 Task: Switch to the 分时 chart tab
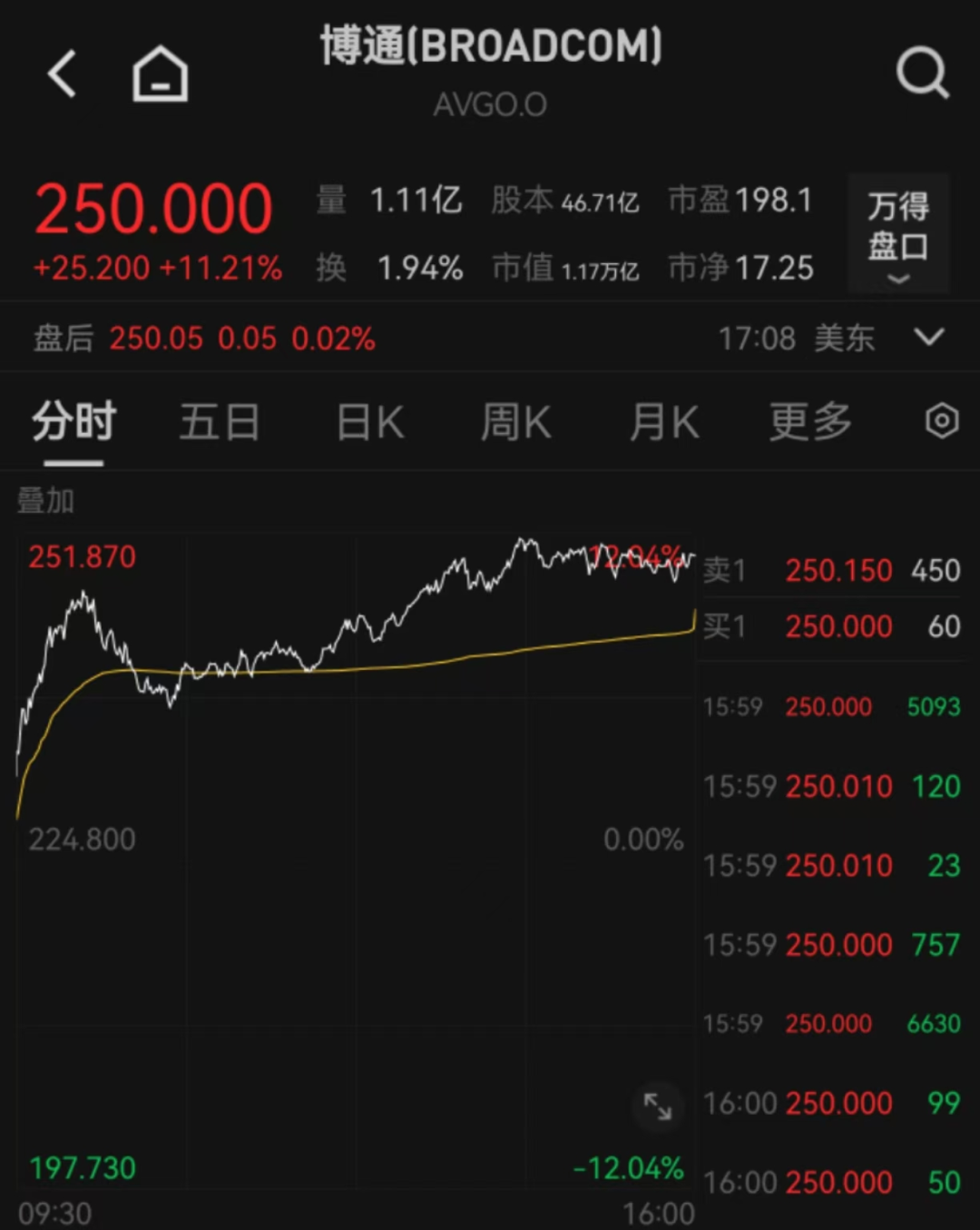tap(74, 422)
